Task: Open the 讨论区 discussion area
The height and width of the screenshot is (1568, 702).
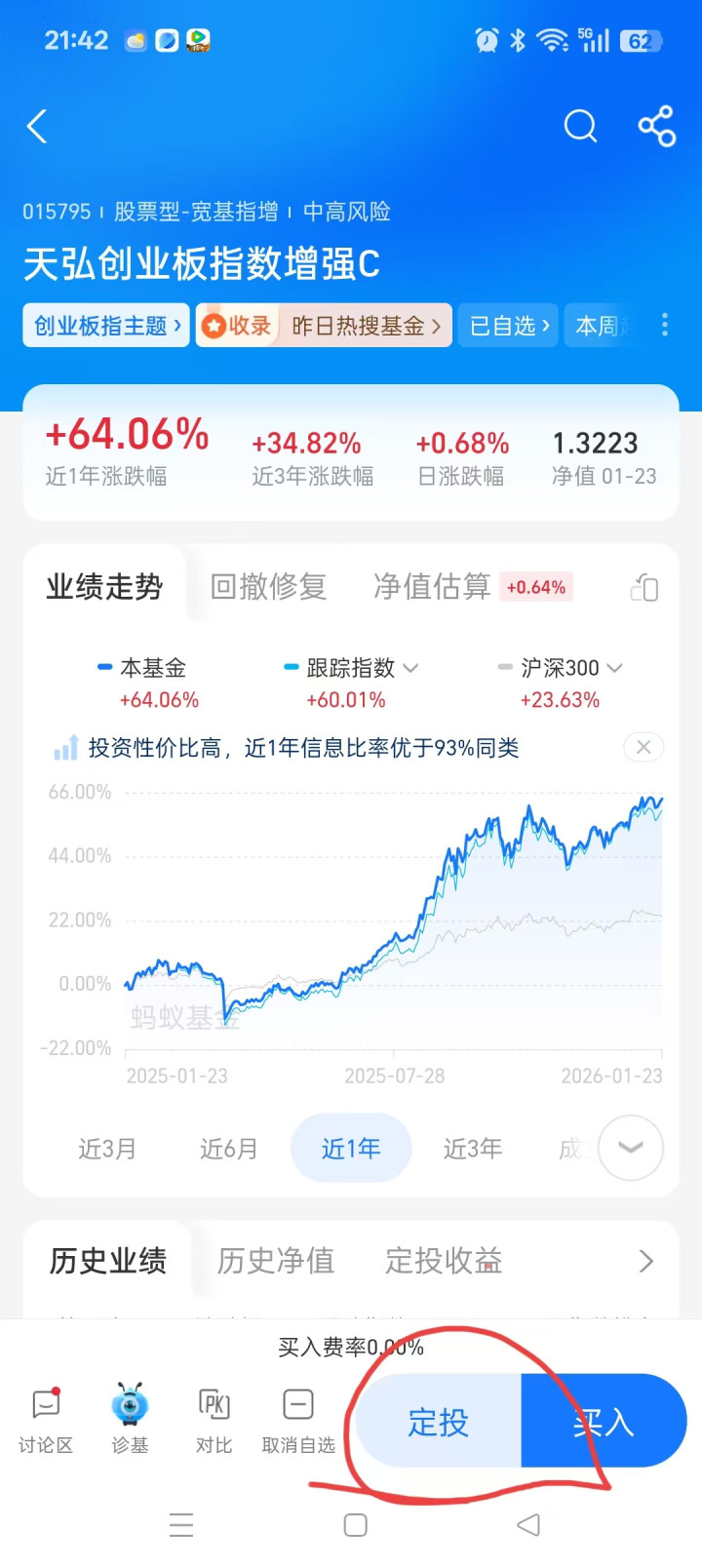Action: [46, 1419]
